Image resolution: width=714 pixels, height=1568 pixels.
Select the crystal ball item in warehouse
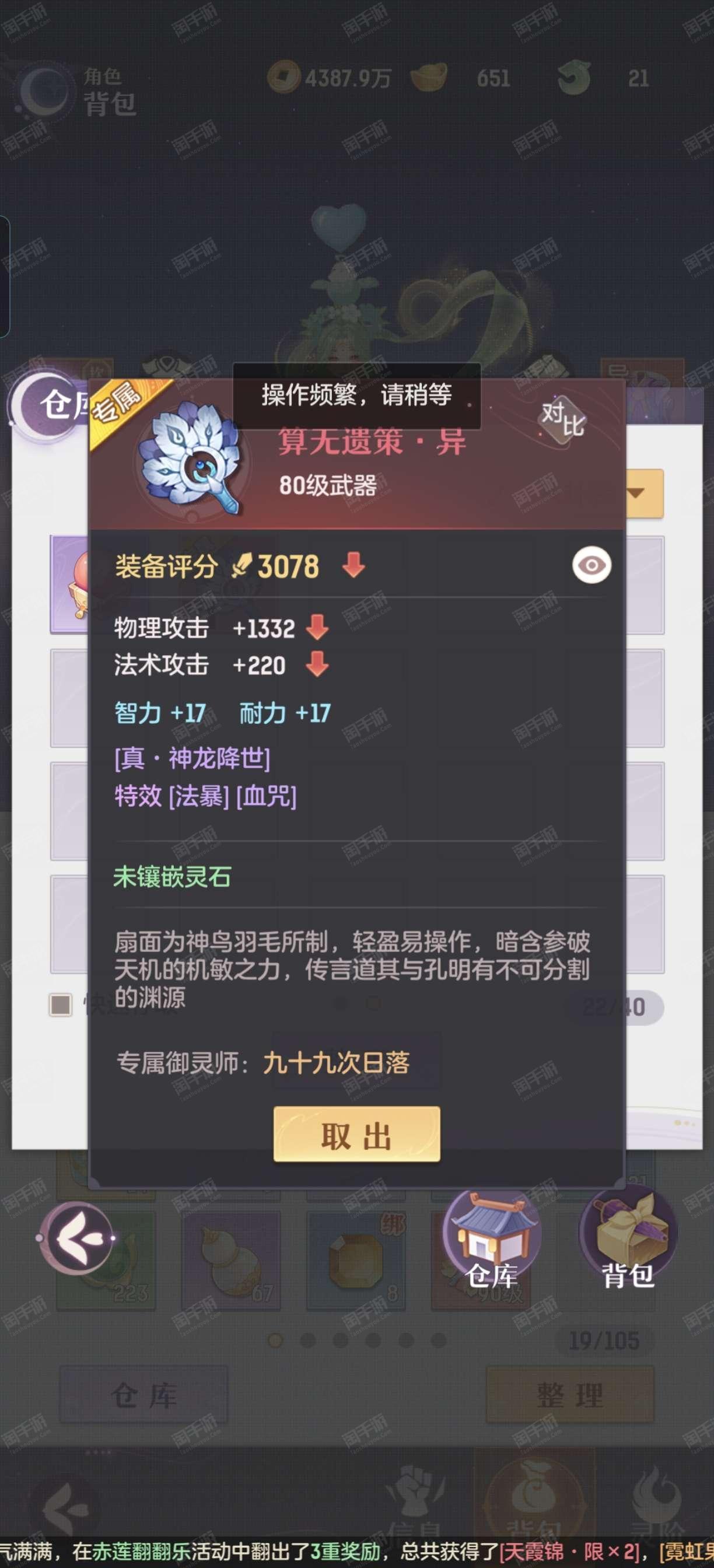[x=70, y=584]
